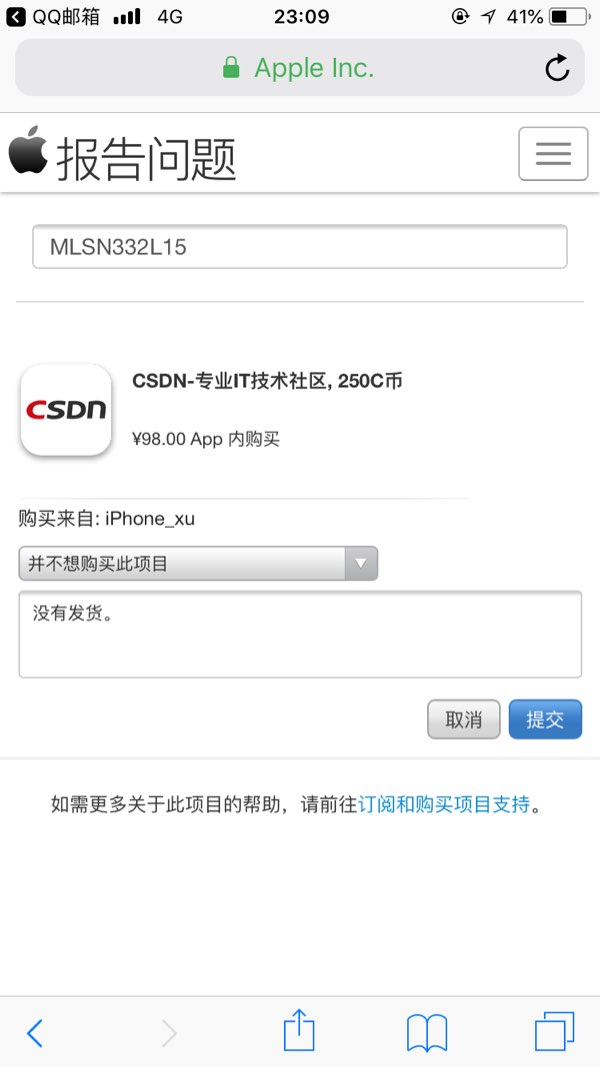Go back to the previous page
The image size is (600, 1068).
point(35,1032)
